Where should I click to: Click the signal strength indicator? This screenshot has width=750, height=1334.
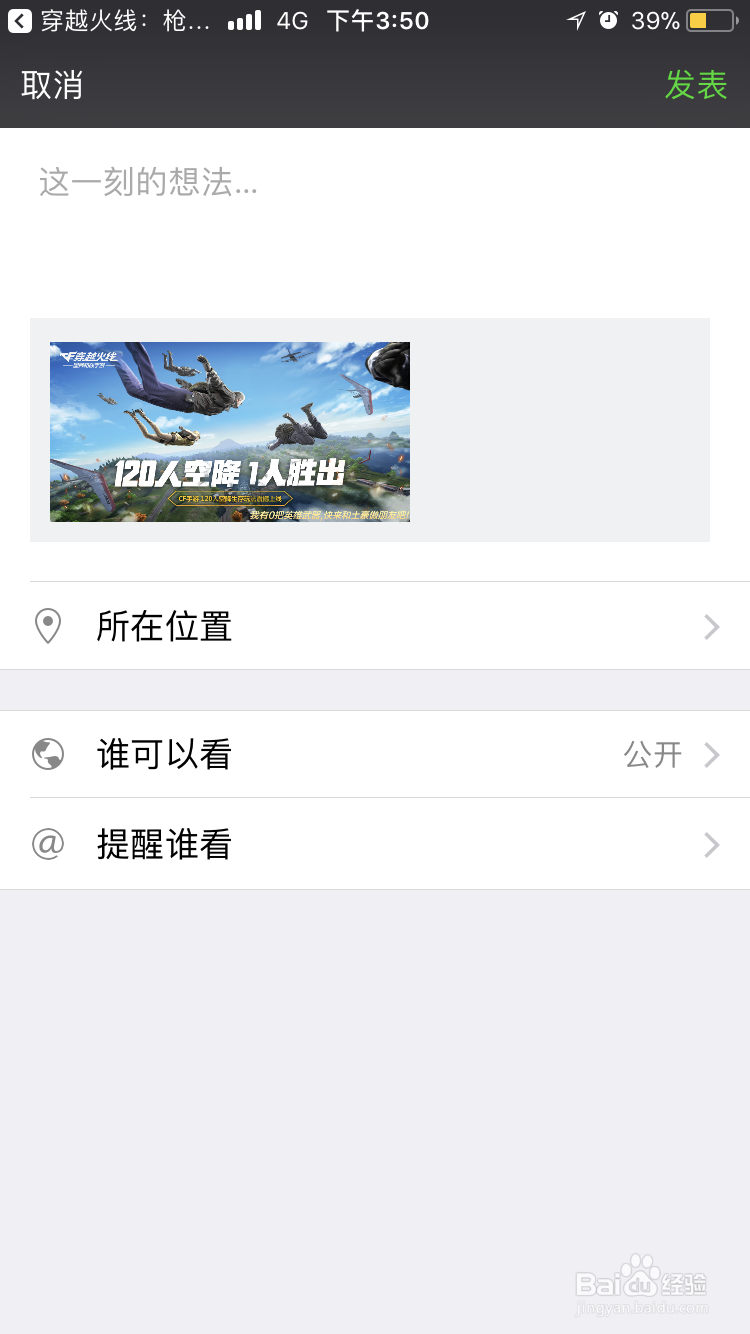coord(244,19)
